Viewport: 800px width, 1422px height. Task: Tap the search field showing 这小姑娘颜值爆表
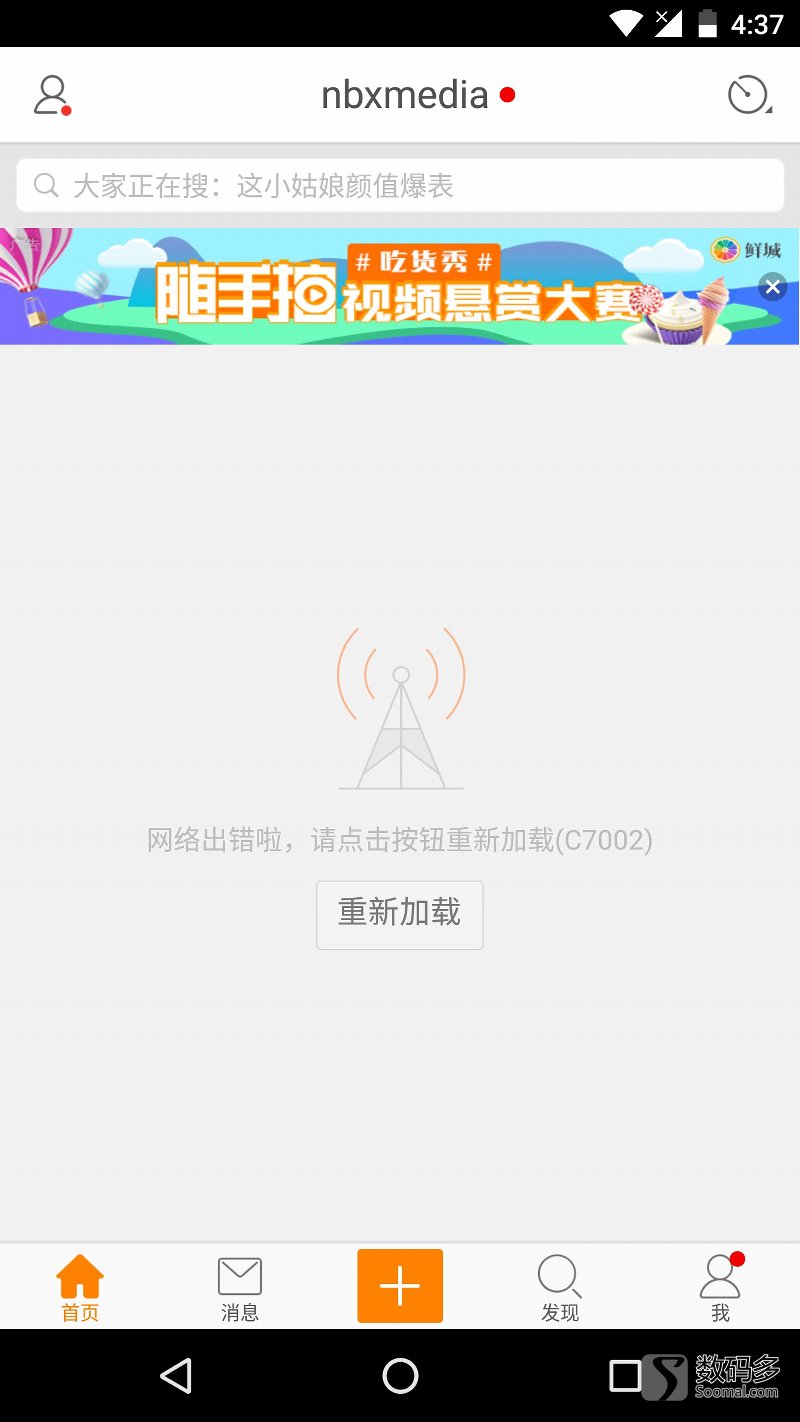pyautogui.click(x=400, y=185)
